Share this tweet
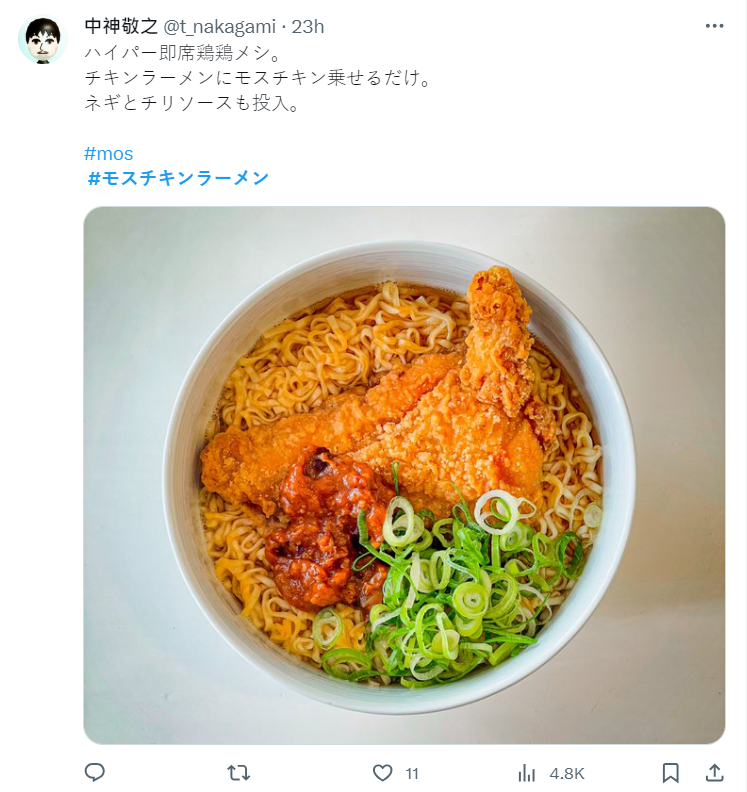The image size is (747, 792). coord(714,772)
